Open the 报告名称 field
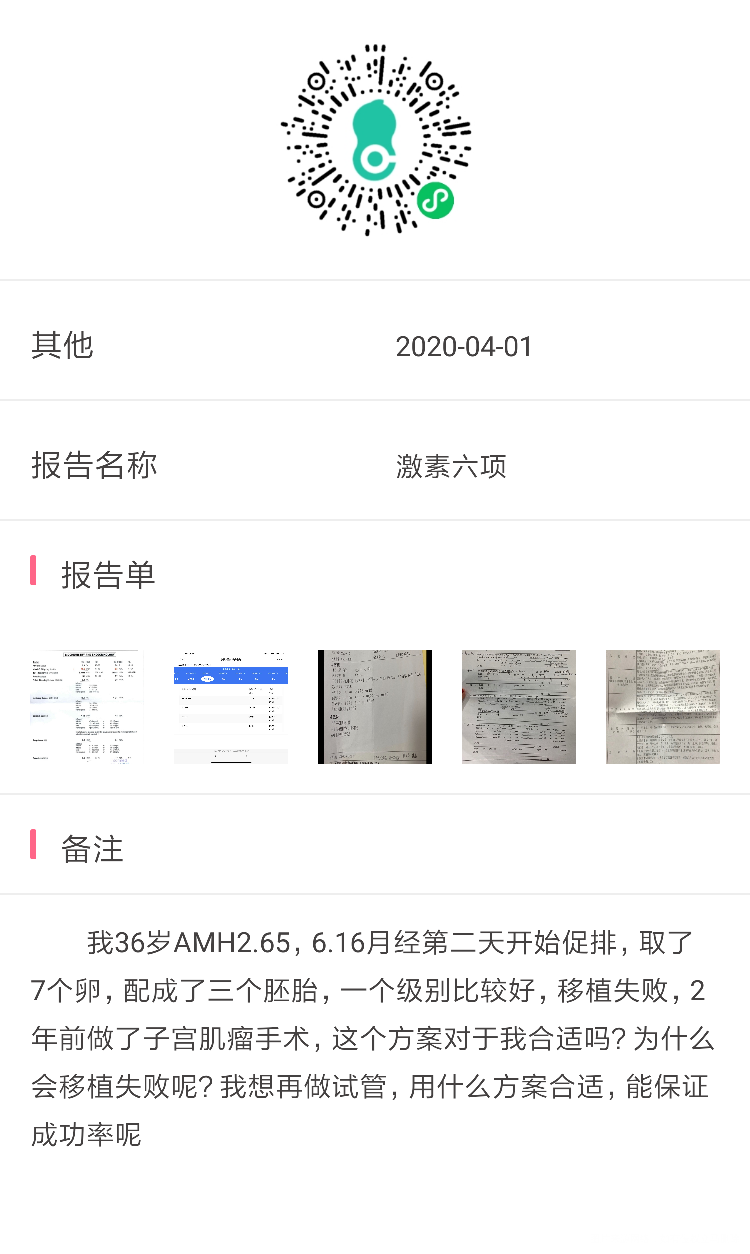750x1254 pixels. pyautogui.click(x=94, y=465)
